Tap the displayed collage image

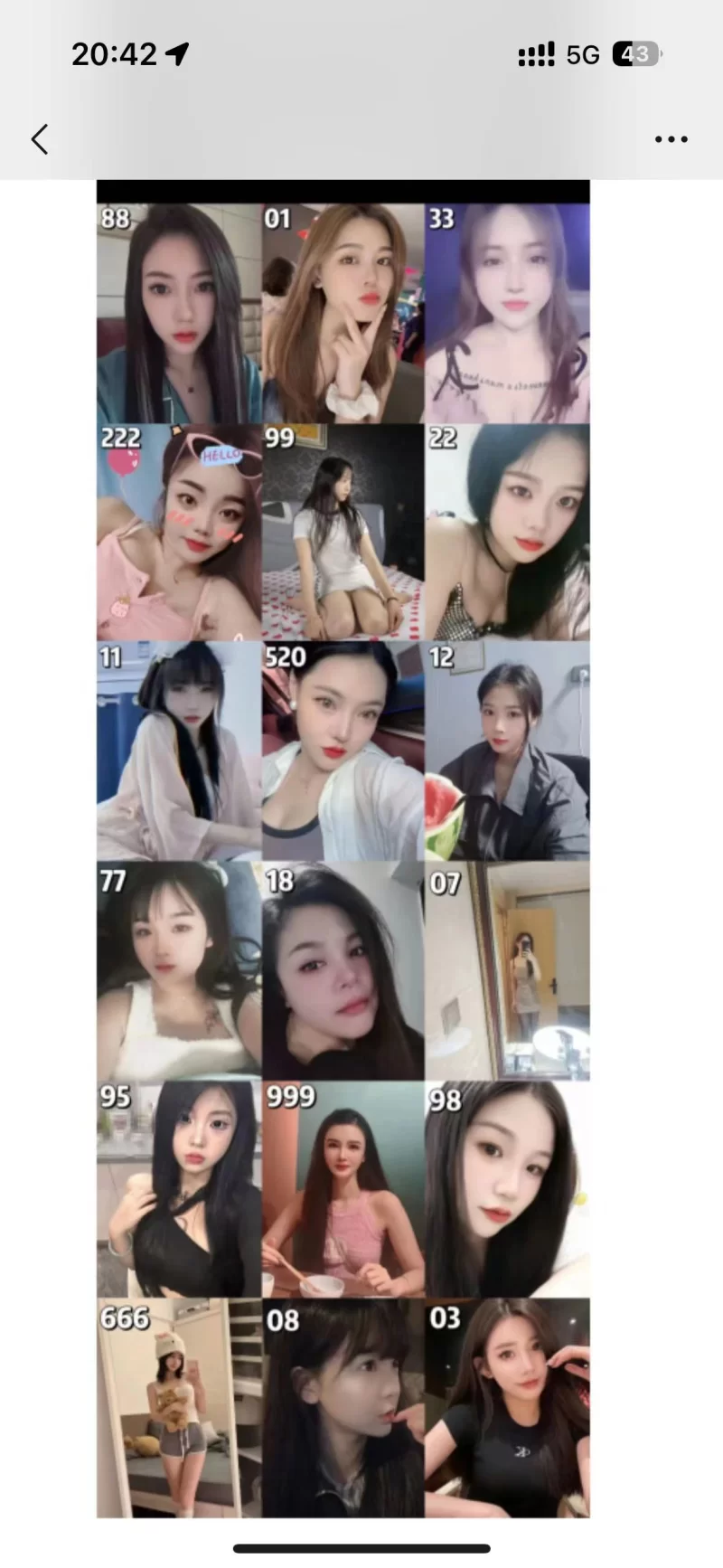[x=343, y=850]
